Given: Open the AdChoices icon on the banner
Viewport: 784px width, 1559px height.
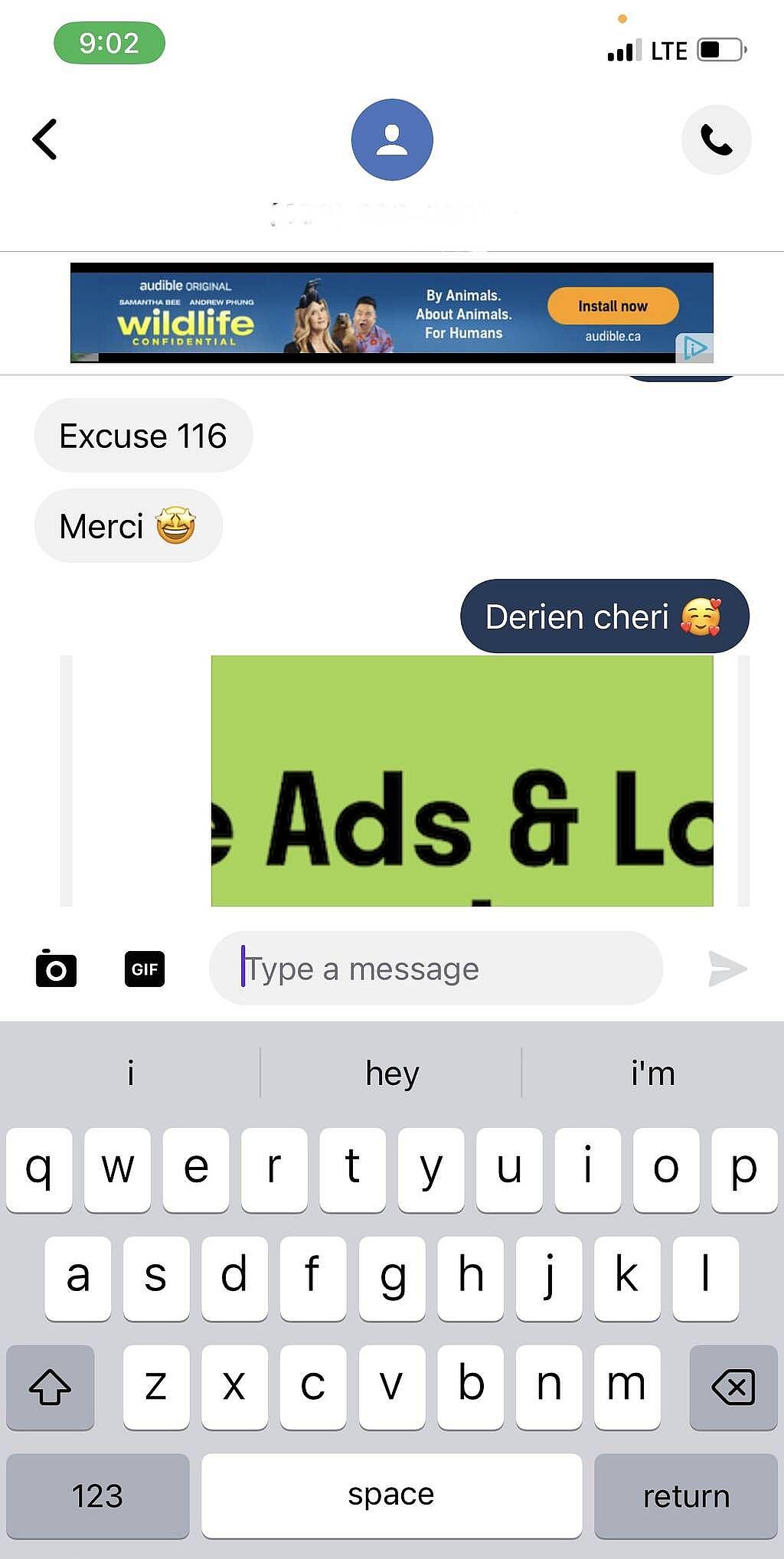Looking at the screenshot, I should [x=694, y=348].
